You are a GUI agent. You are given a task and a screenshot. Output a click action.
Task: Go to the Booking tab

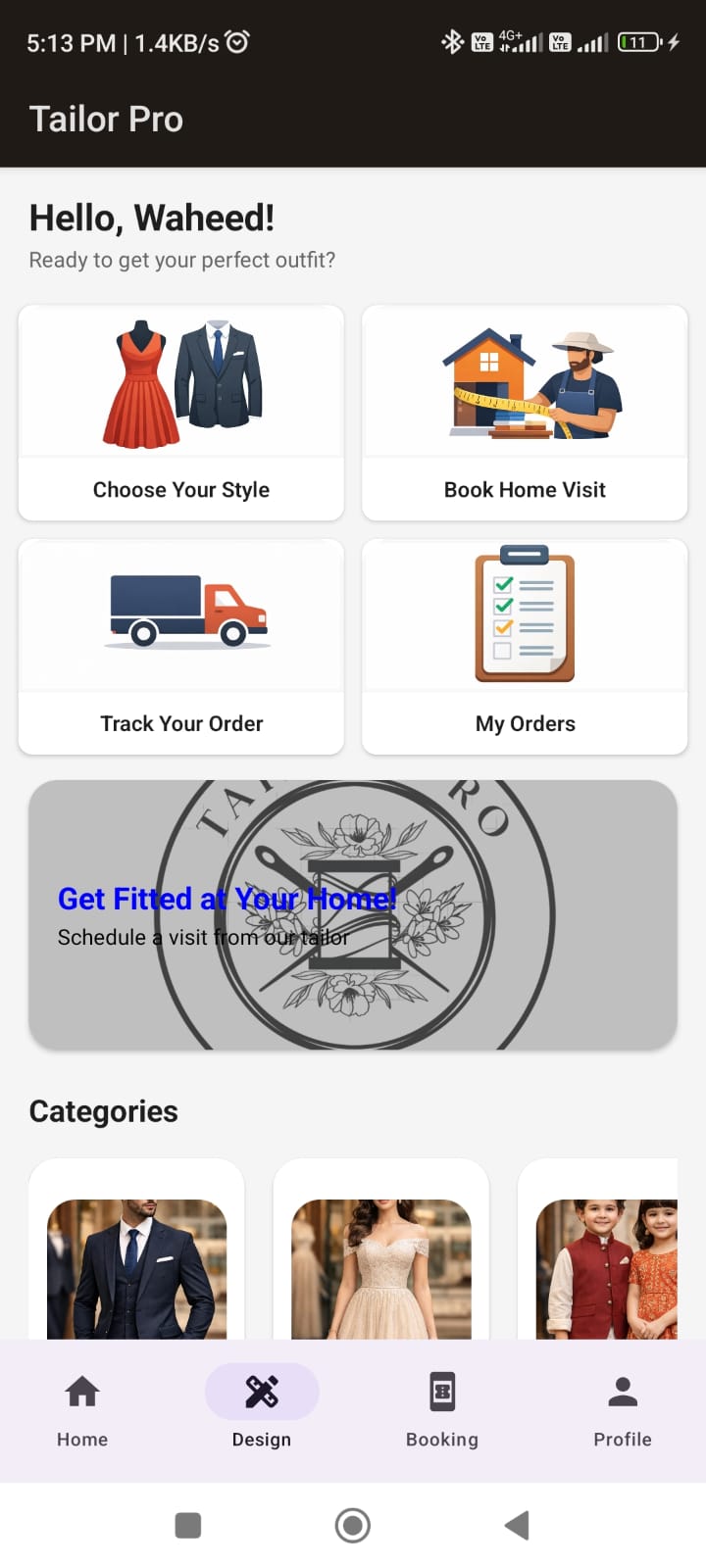click(x=442, y=1409)
